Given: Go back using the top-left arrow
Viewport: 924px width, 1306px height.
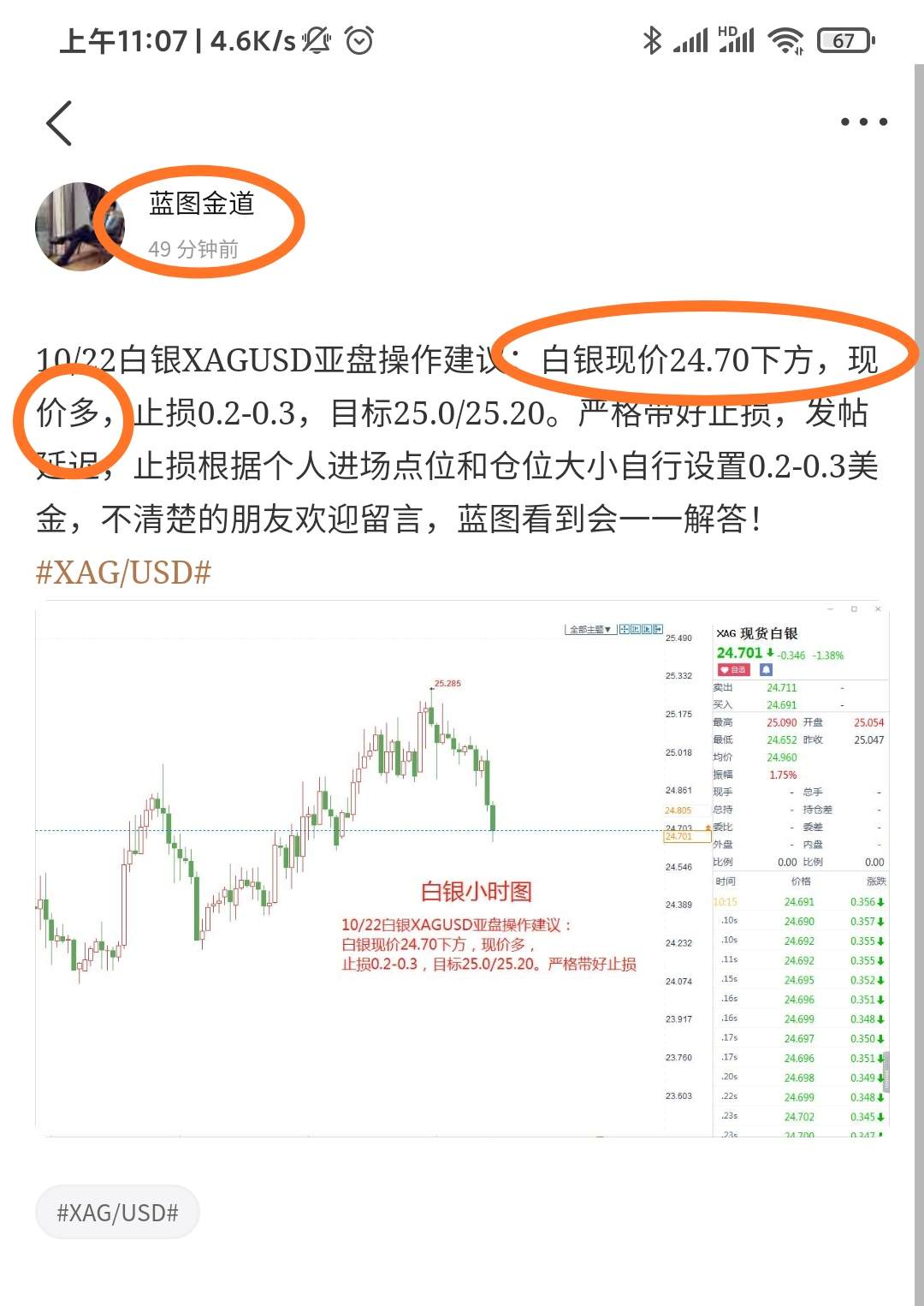Looking at the screenshot, I should tap(59, 122).
